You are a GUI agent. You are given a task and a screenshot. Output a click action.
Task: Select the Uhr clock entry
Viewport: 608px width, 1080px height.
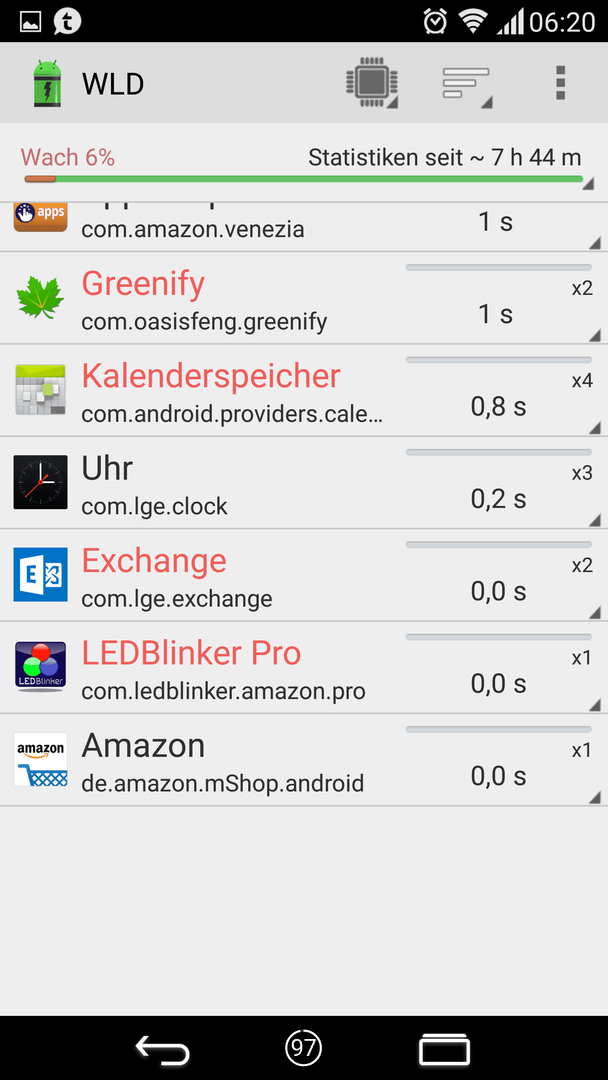(304, 483)
